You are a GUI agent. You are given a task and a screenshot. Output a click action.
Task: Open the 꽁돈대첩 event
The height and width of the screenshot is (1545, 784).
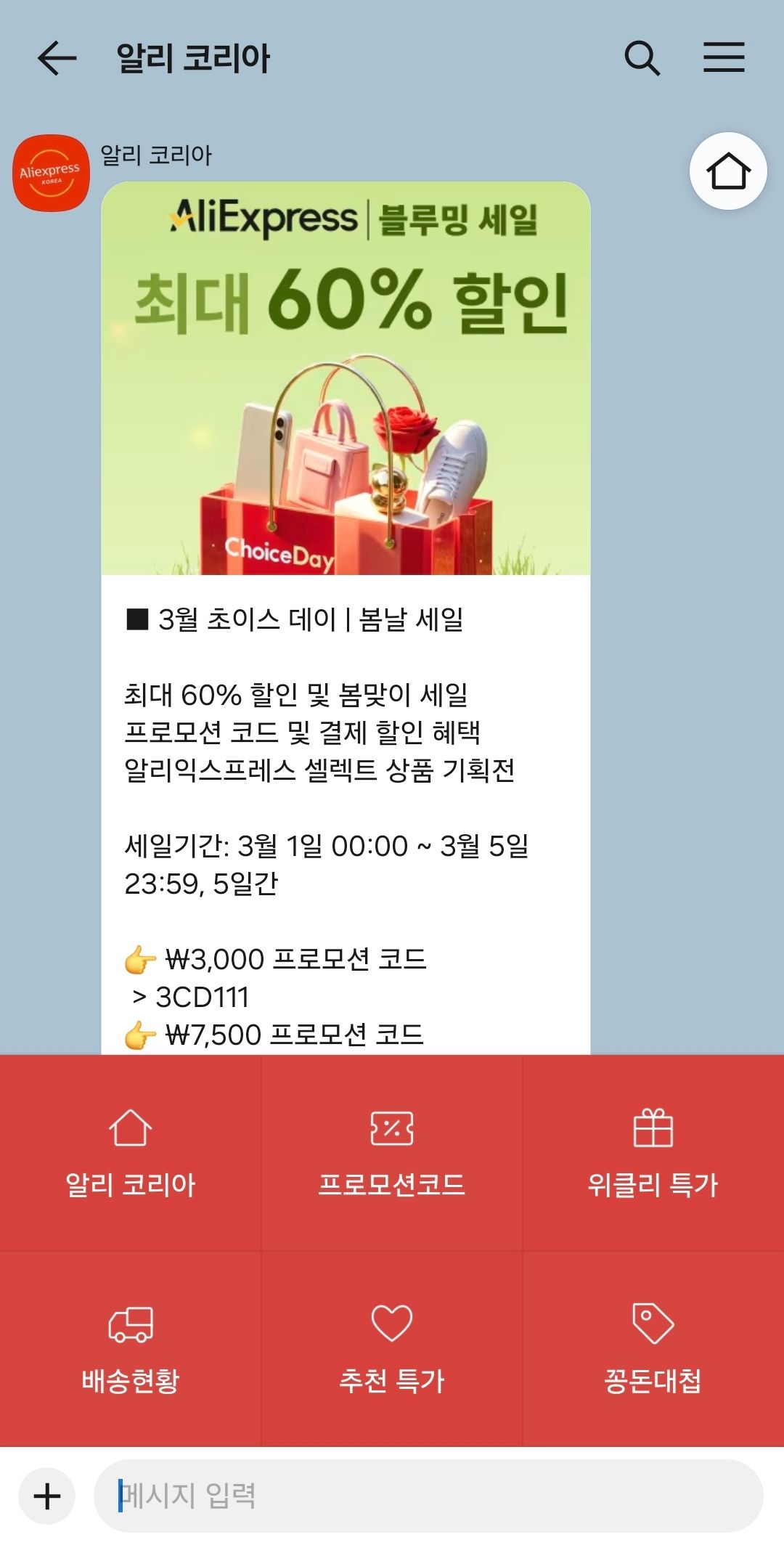[653, 1349]
